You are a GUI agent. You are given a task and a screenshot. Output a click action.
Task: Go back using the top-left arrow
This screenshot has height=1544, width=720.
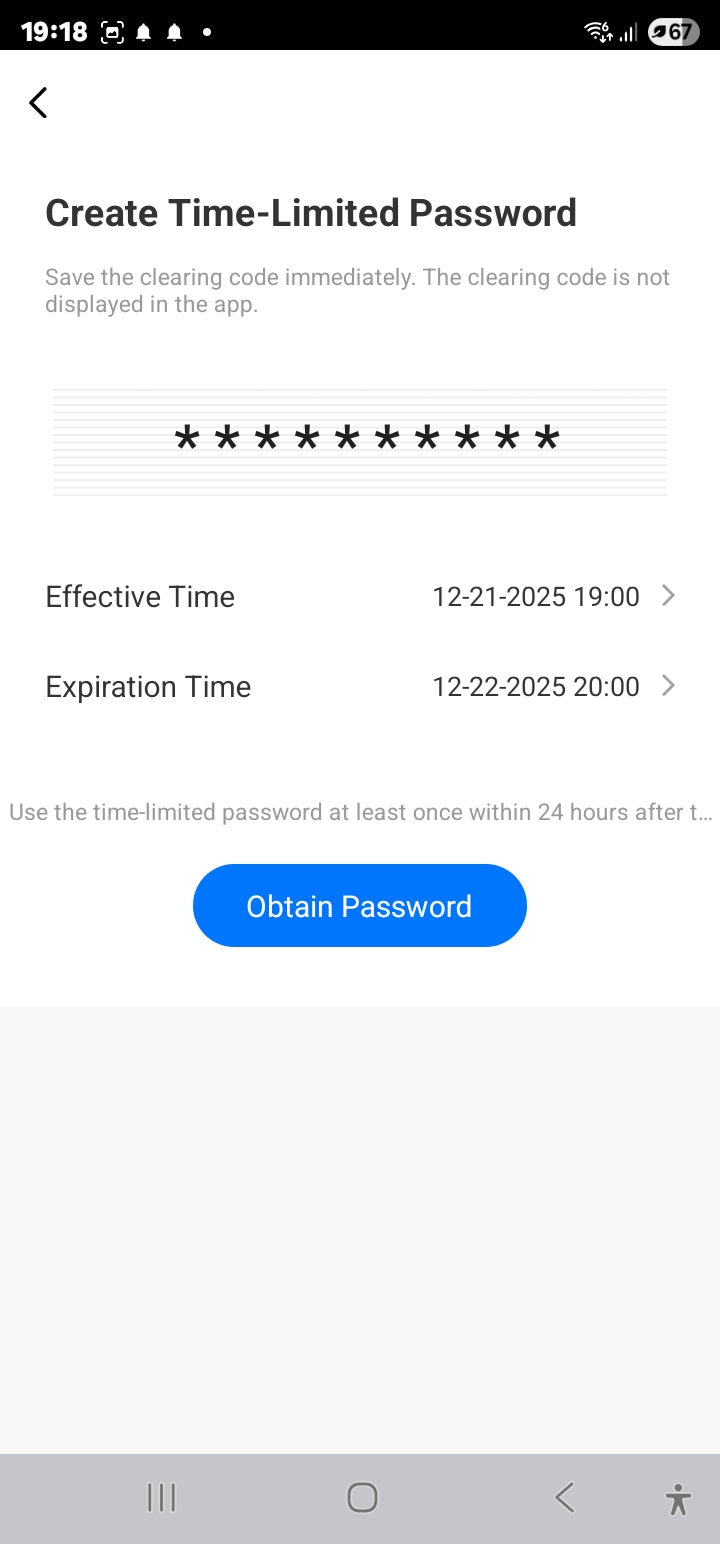38,102
